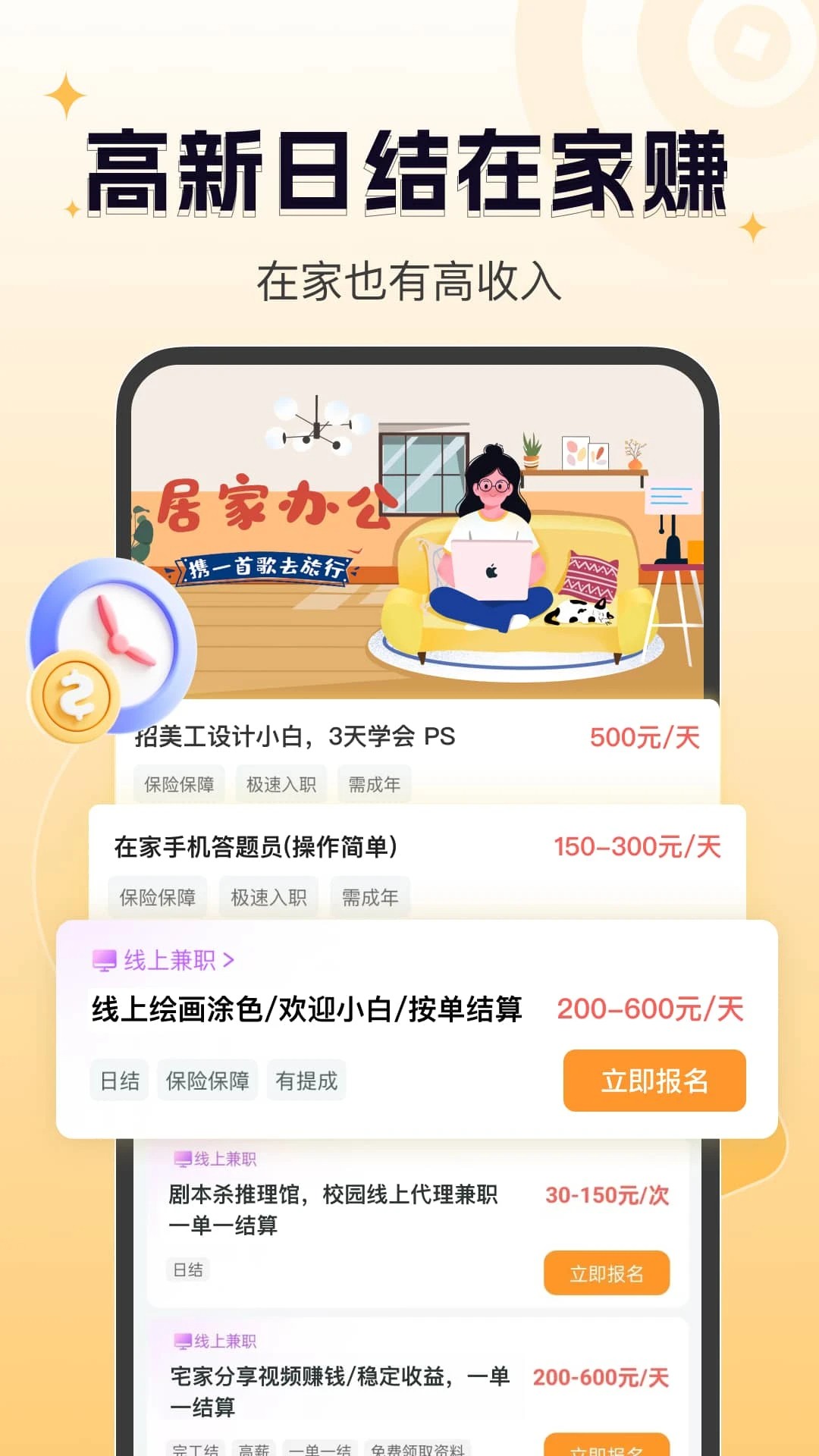Tap the purple monitor icon beside the top 线上兼职 label
Screen dimensions: 819x1456
(104, 959)
